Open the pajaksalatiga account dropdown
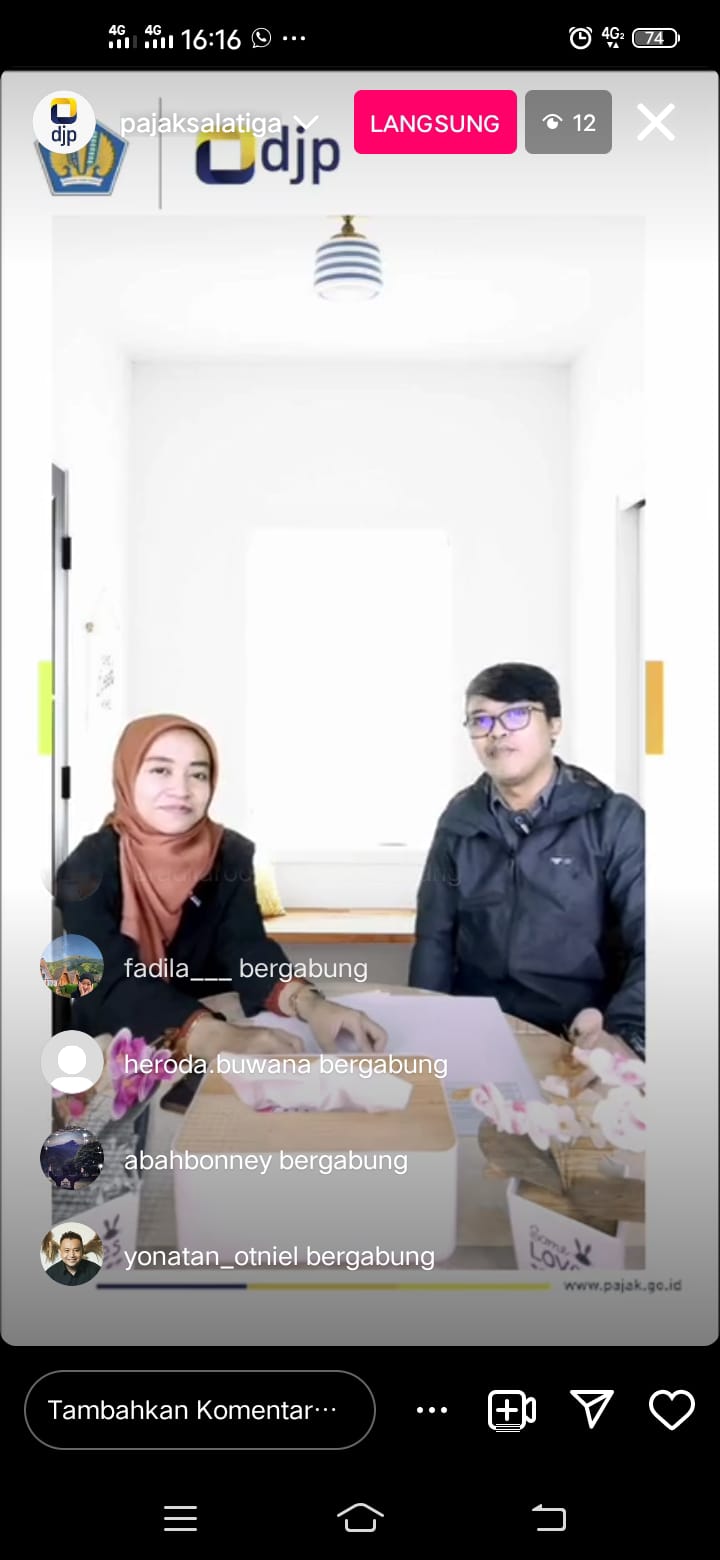This screenshot has height=1560, width=720. point(307,123)
